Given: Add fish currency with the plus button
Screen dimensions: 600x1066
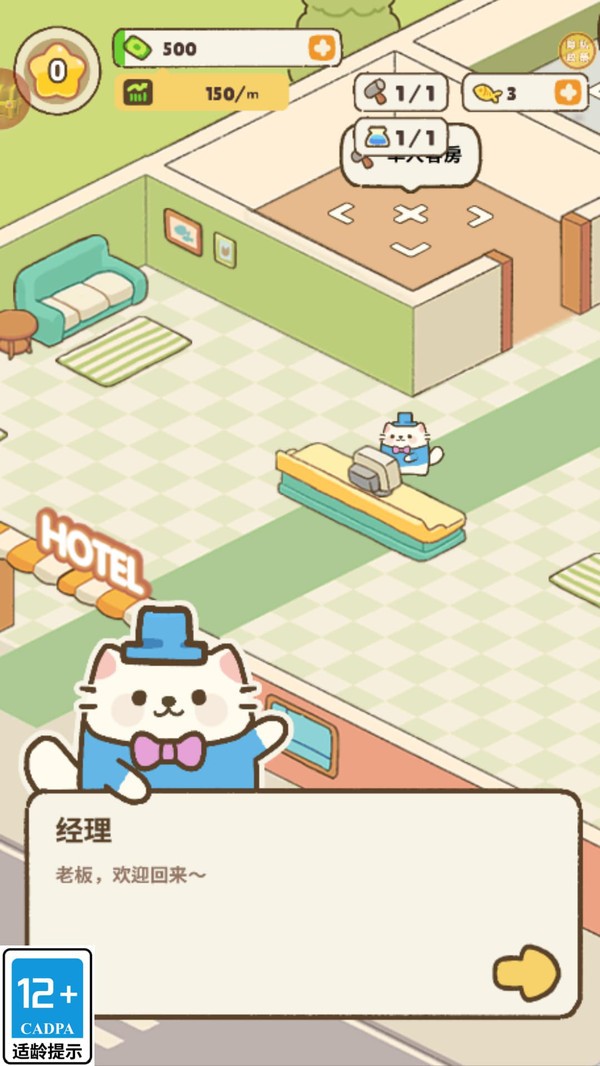Looking at the screenshot, I should (568, 92).
